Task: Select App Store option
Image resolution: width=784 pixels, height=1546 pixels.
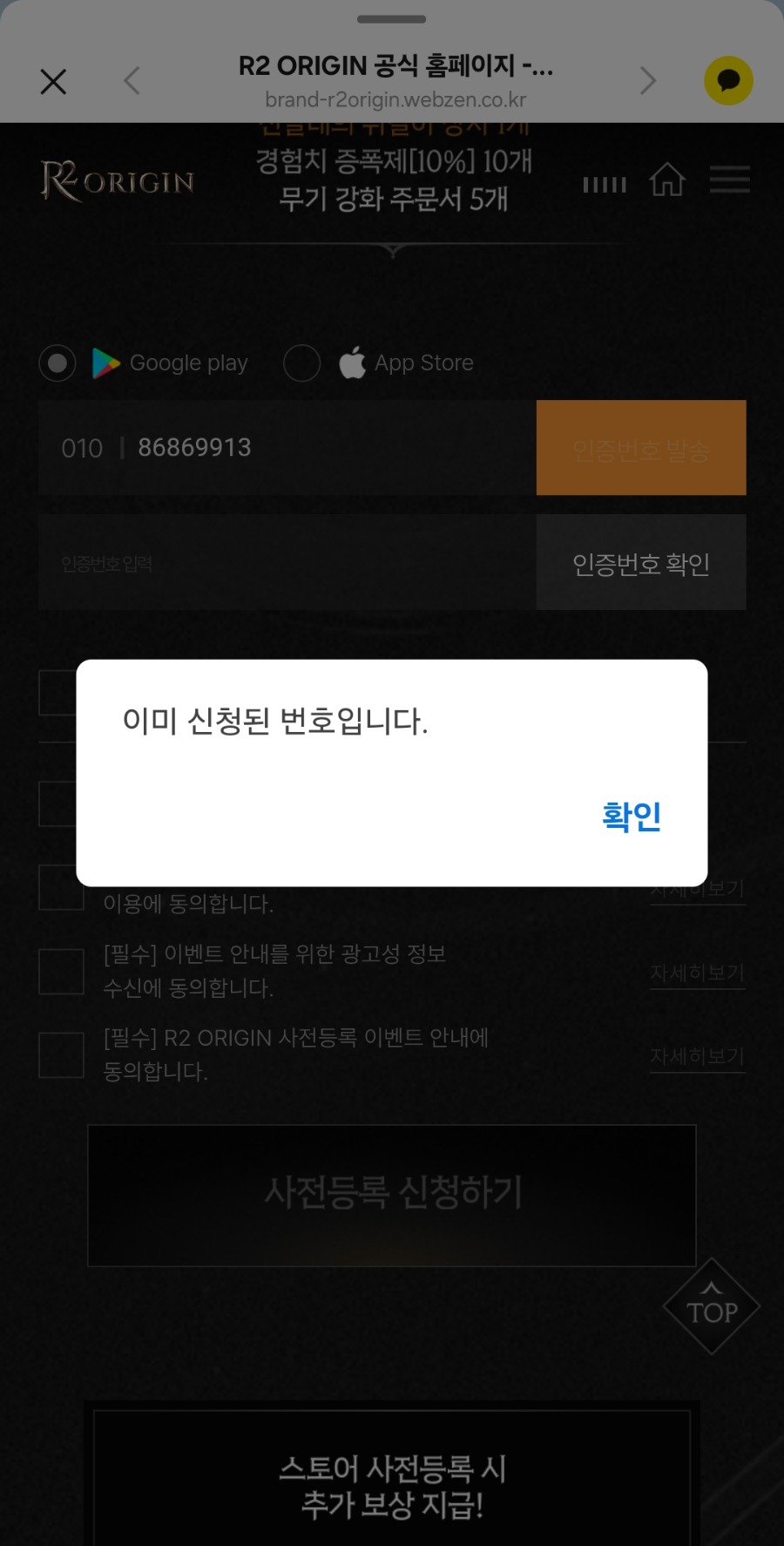Action: (x=302, y=363)
